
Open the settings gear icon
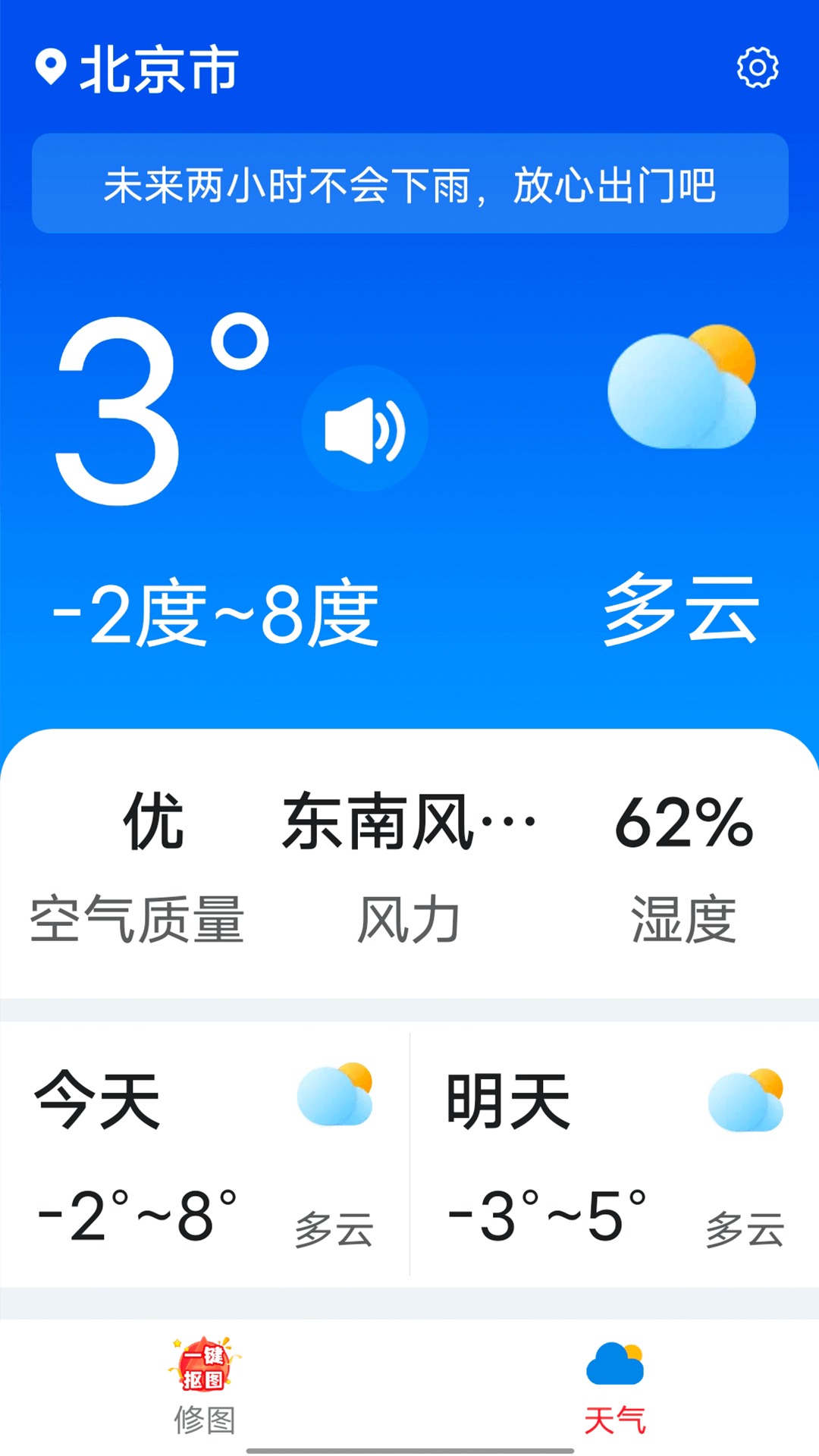point(758,68)
